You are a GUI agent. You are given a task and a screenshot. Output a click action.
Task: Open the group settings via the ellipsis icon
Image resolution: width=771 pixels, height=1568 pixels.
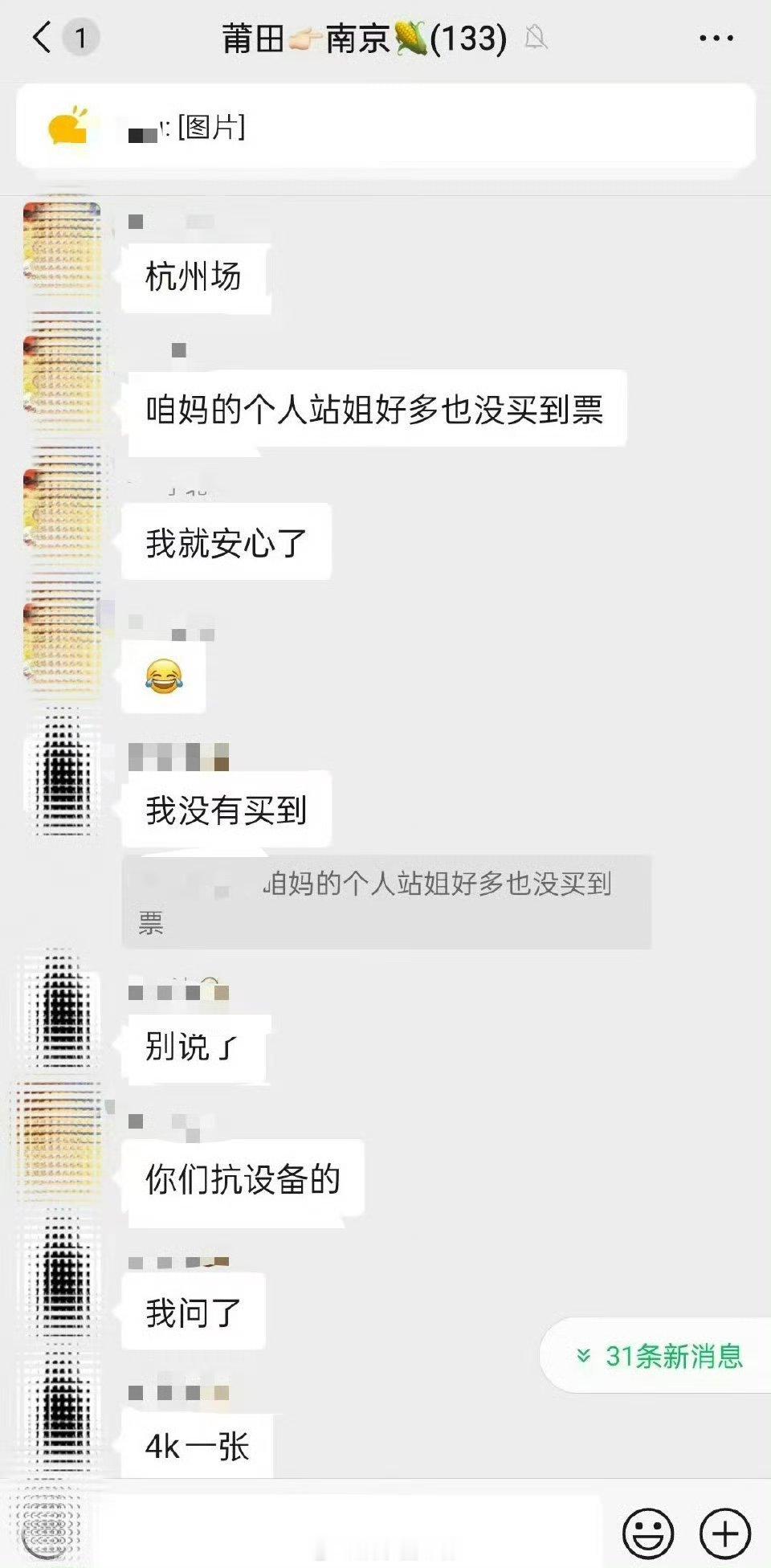pyautogui.click(x=713, y=37)
